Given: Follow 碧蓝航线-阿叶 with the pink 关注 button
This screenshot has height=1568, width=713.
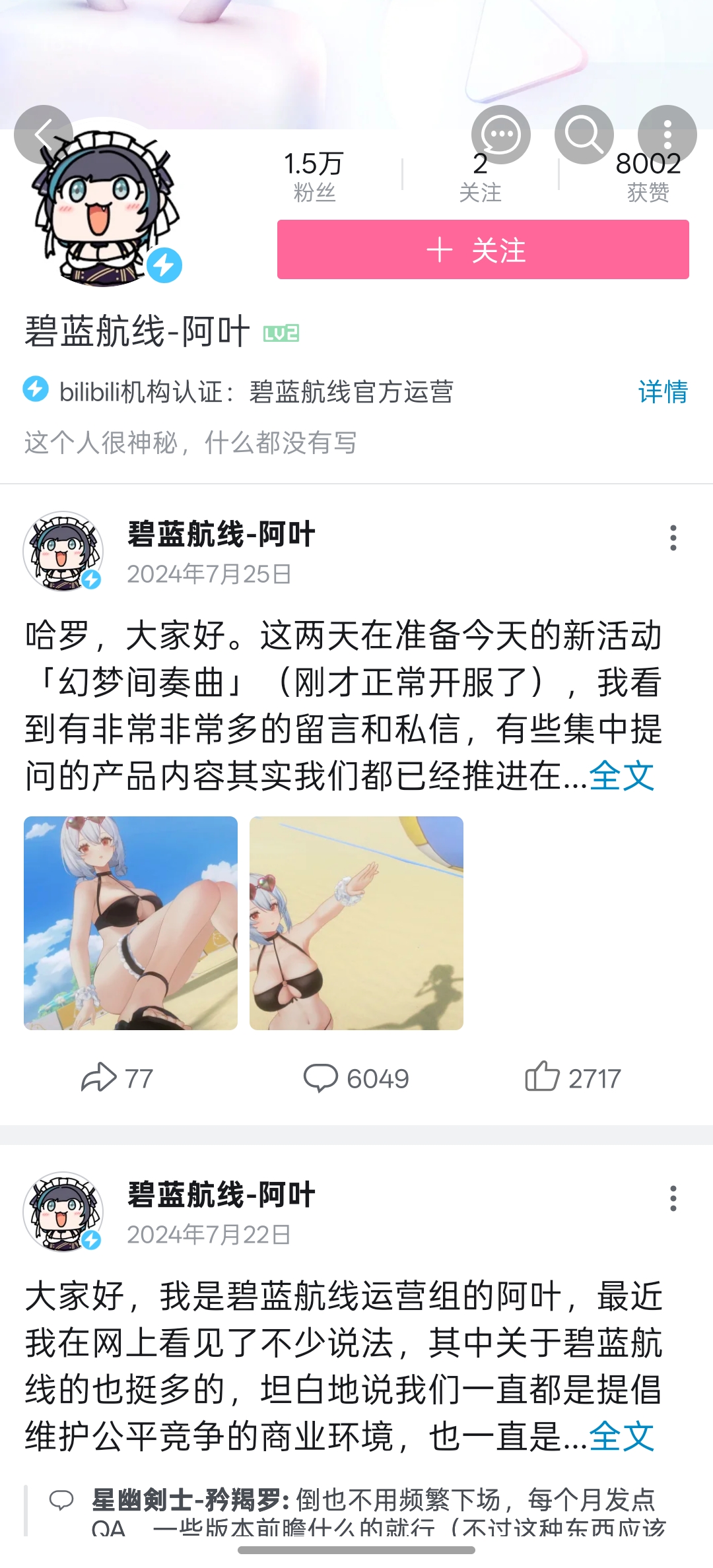Looking at the screenshot, I should 483,249.
